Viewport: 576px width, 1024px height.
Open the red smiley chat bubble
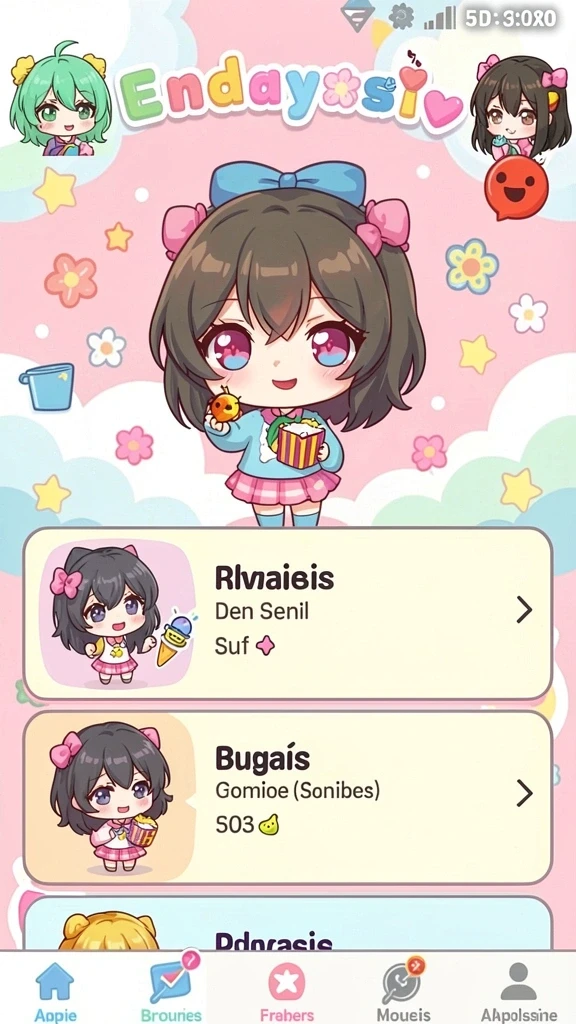tap(515, 187)
